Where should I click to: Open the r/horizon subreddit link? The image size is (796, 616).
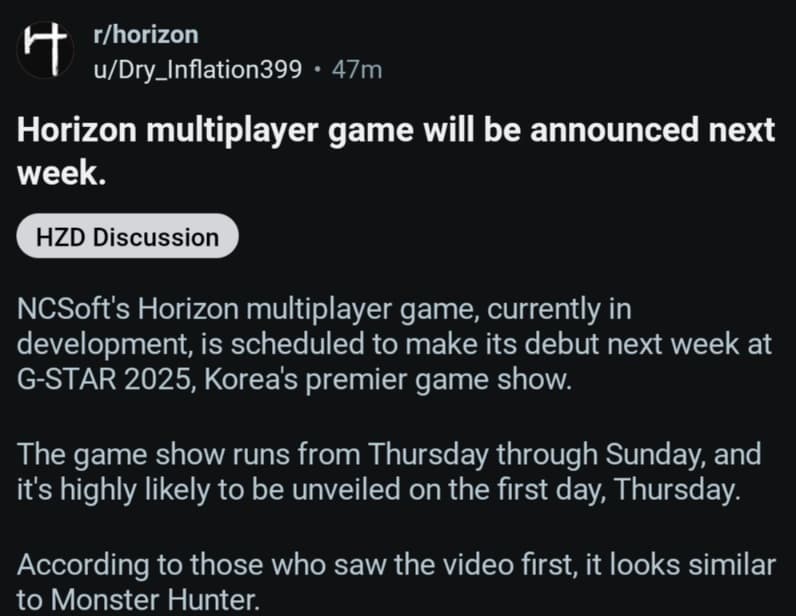(144, 34)
